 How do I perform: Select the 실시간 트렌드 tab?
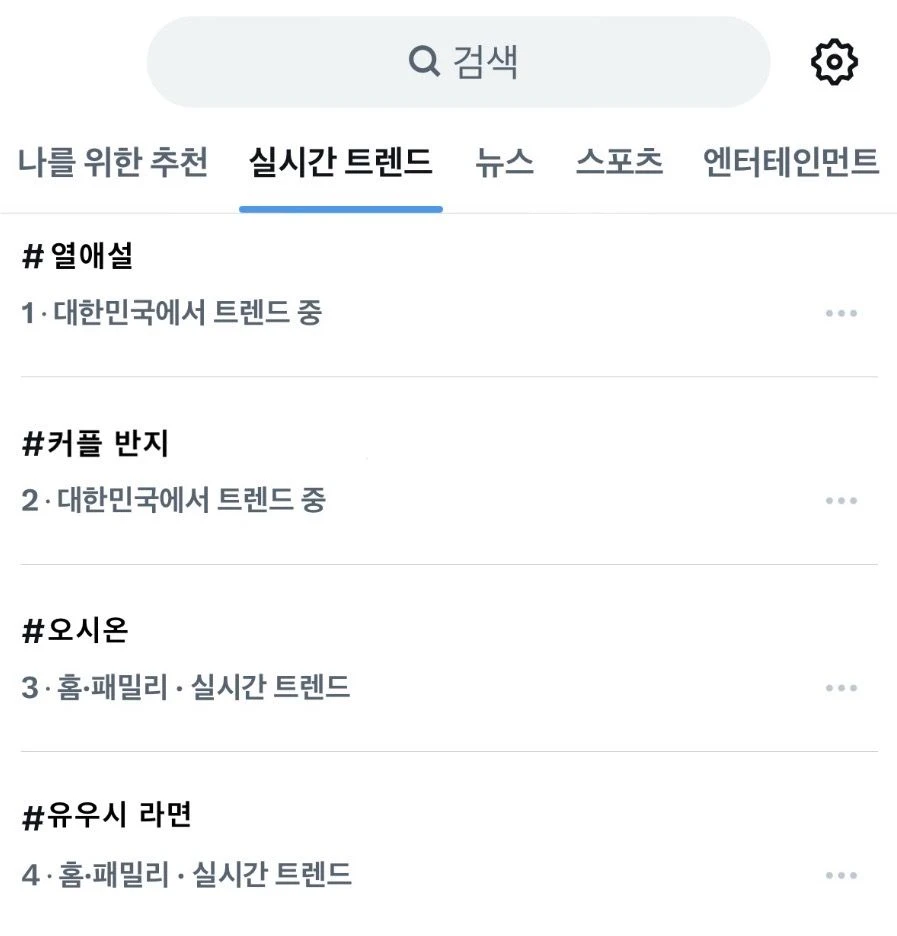pyautogui.click(x=340, y=162)
